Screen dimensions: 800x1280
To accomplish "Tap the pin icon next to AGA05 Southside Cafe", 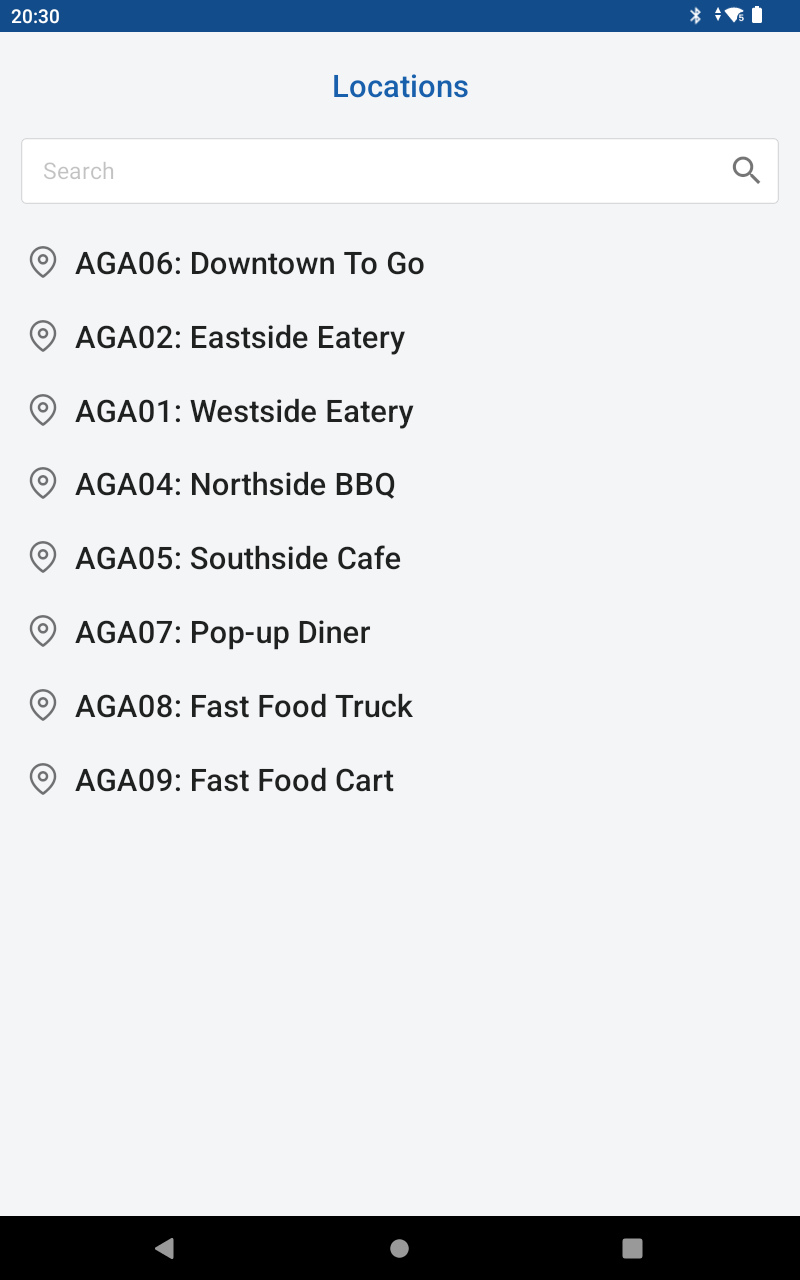I will pyautogui.click(x=43, y=558).
